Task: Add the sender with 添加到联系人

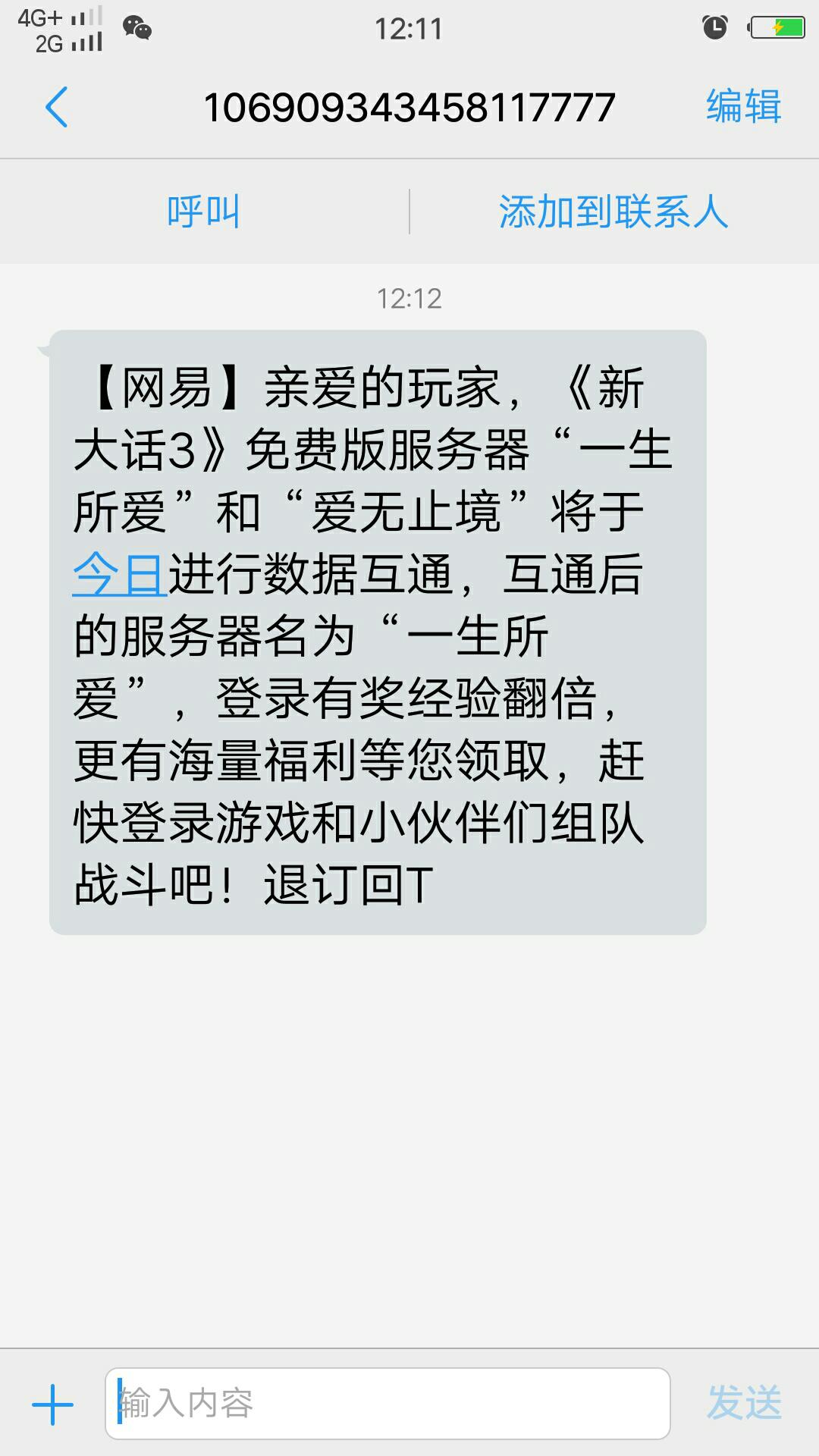Action: pos(613,212)
